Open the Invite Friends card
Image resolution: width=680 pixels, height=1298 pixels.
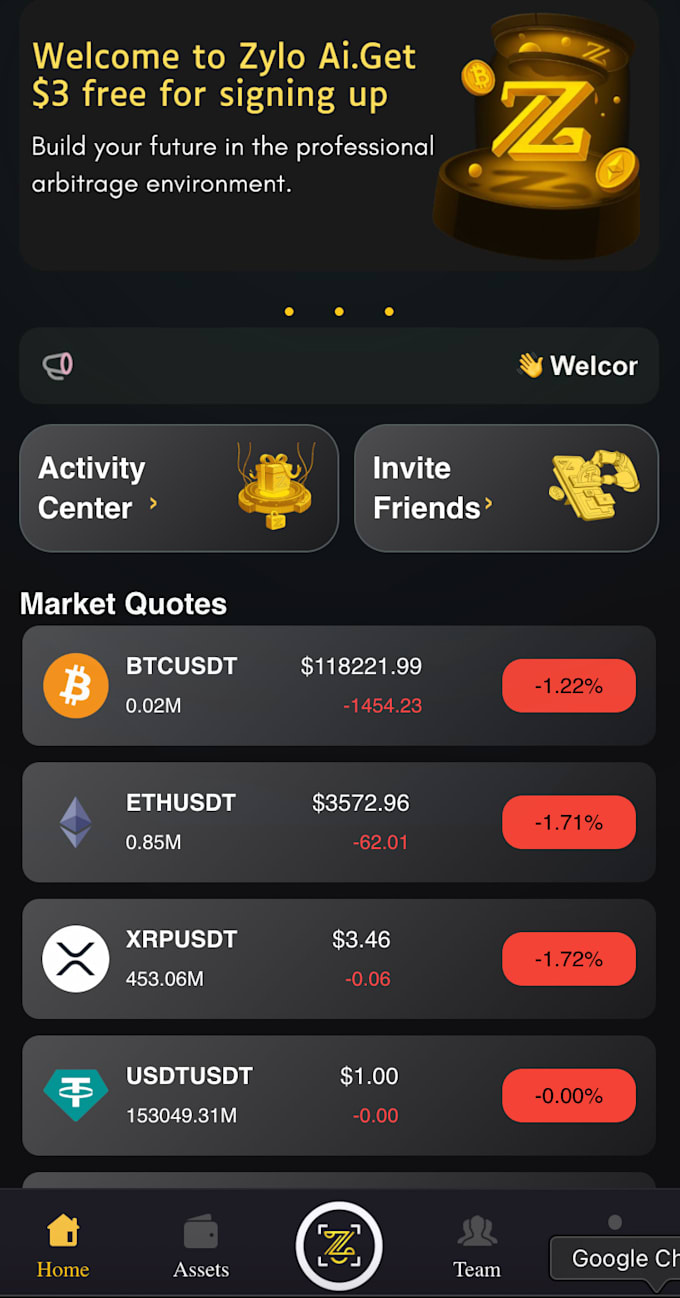click(x=506, y=488)
